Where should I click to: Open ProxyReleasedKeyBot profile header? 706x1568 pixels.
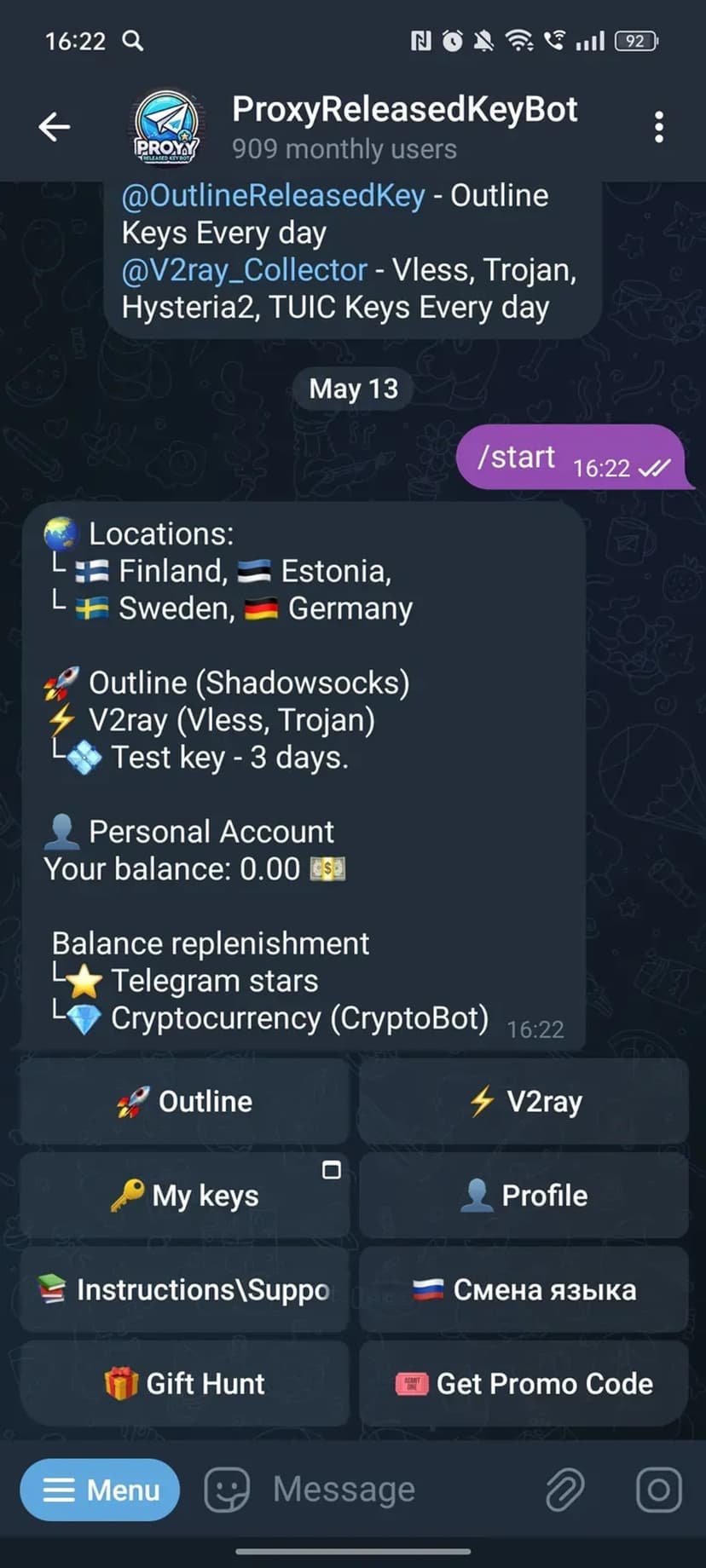click(404, 126)
